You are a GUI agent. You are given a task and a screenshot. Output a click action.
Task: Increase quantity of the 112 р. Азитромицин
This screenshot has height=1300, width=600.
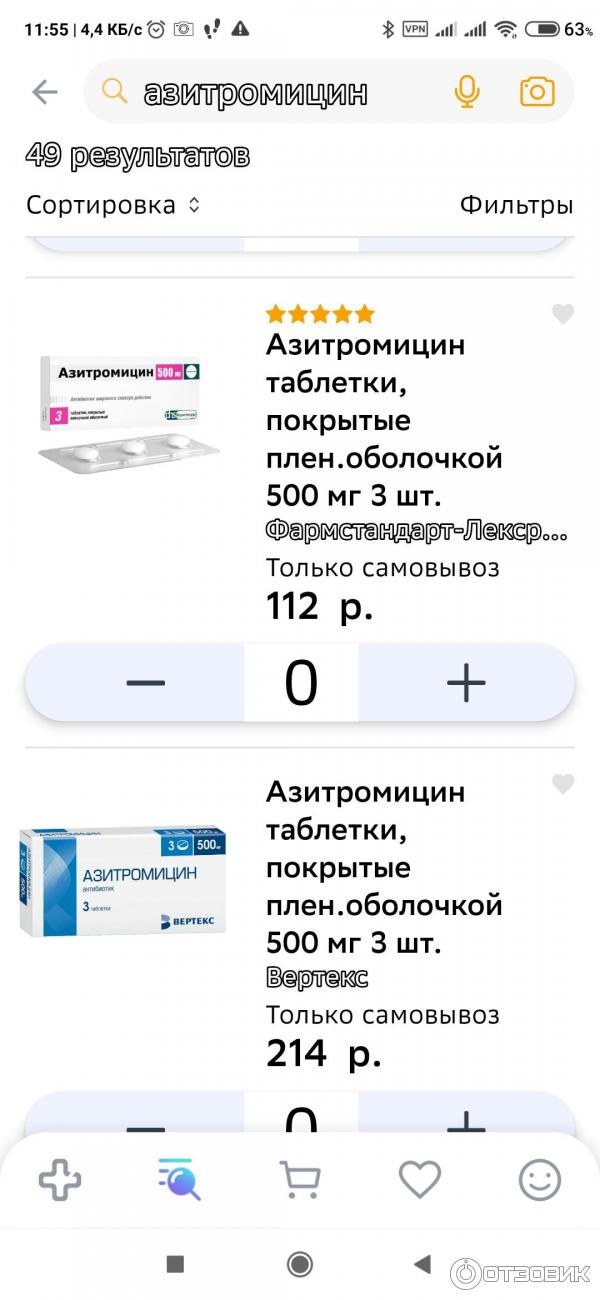(466, 683)
